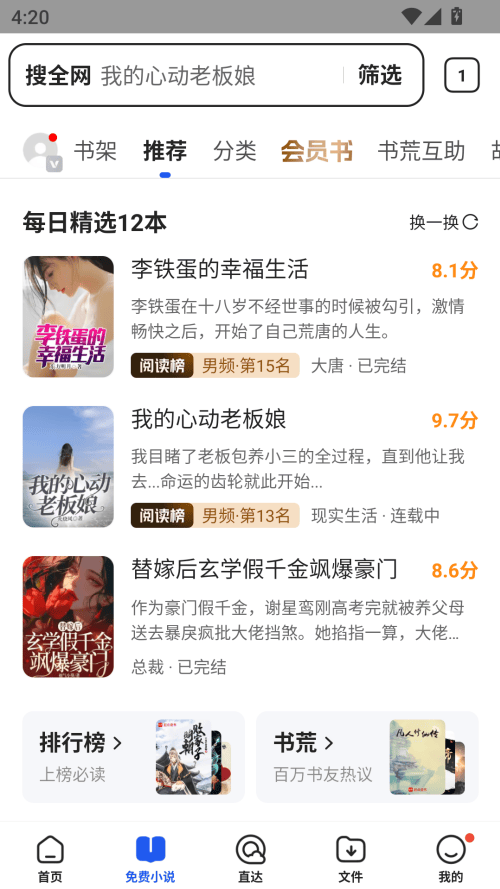Viewport: 500px width, 889px height.
Task: Open the book 我的心动老板娘
Action: tap(250, 467)
